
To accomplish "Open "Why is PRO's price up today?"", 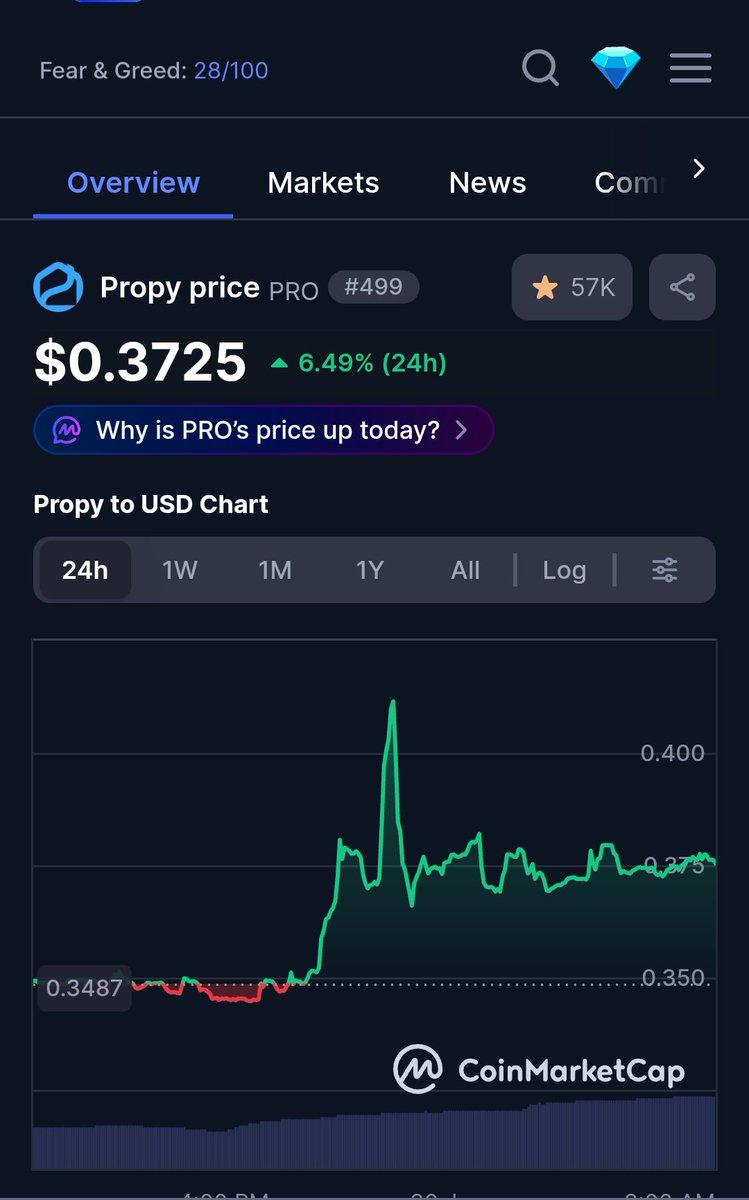I will (264, 430).
